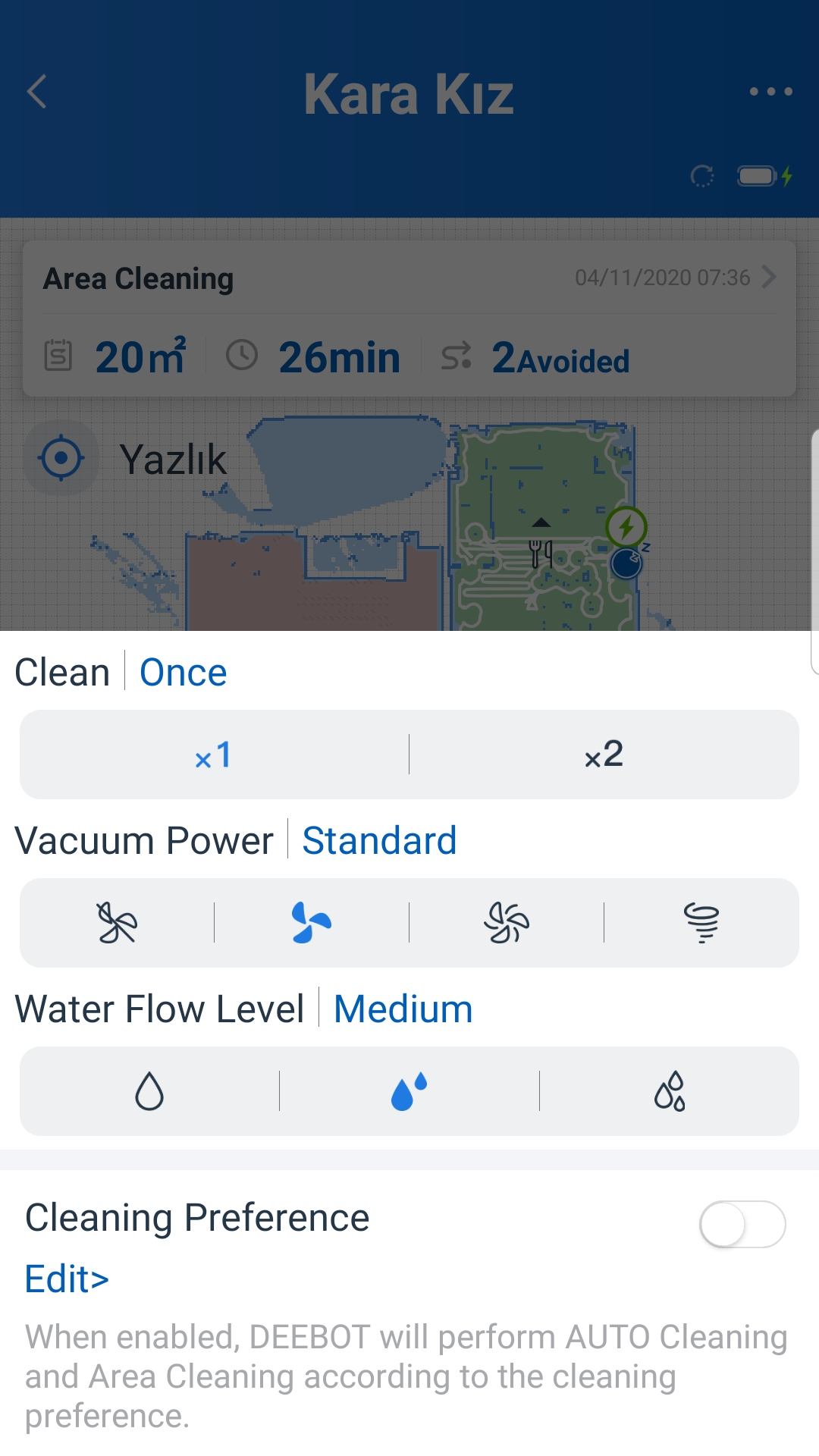Go back using the header arrow

point(36,92)
